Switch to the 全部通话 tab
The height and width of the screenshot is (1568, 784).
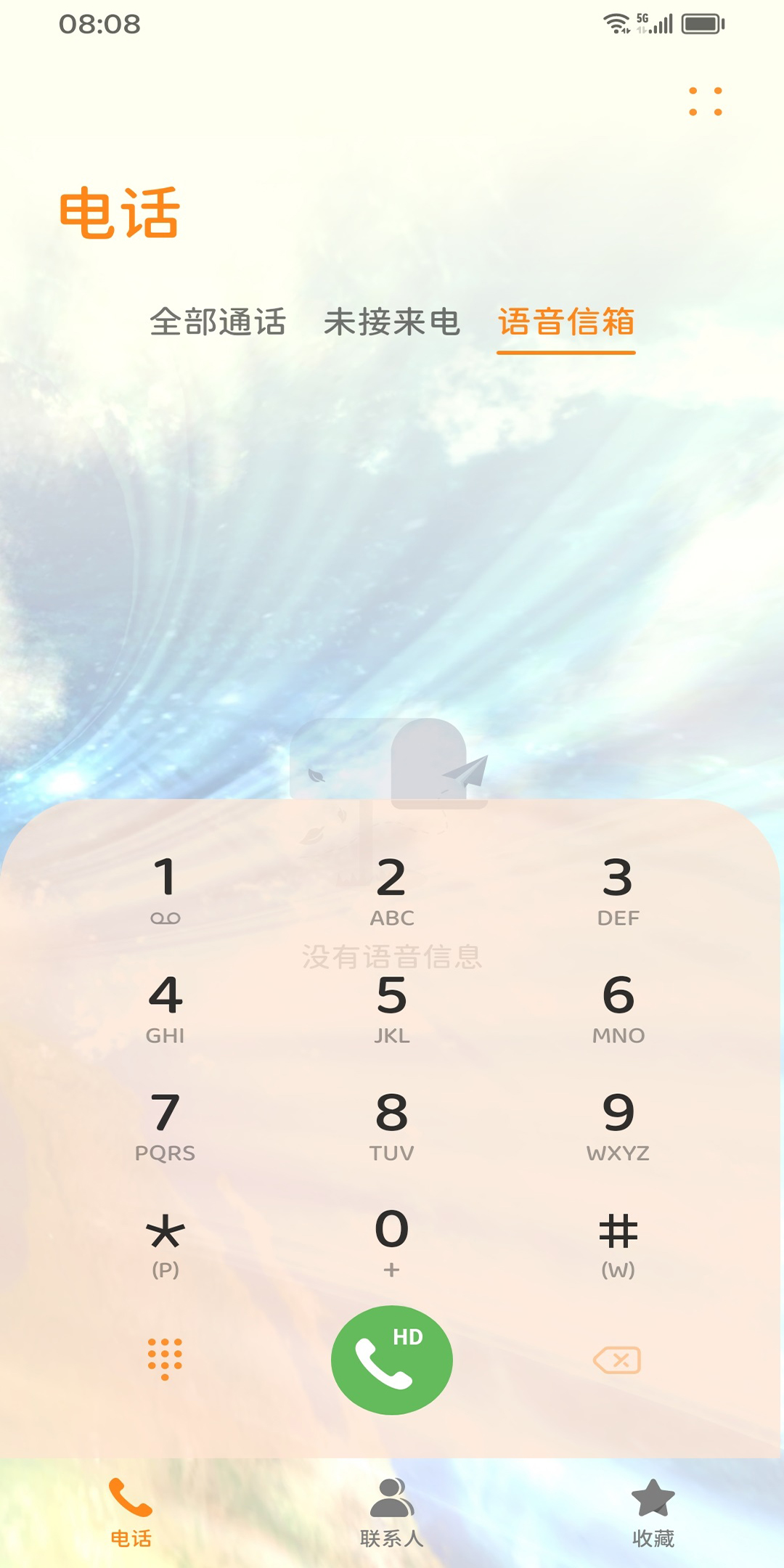218,322
